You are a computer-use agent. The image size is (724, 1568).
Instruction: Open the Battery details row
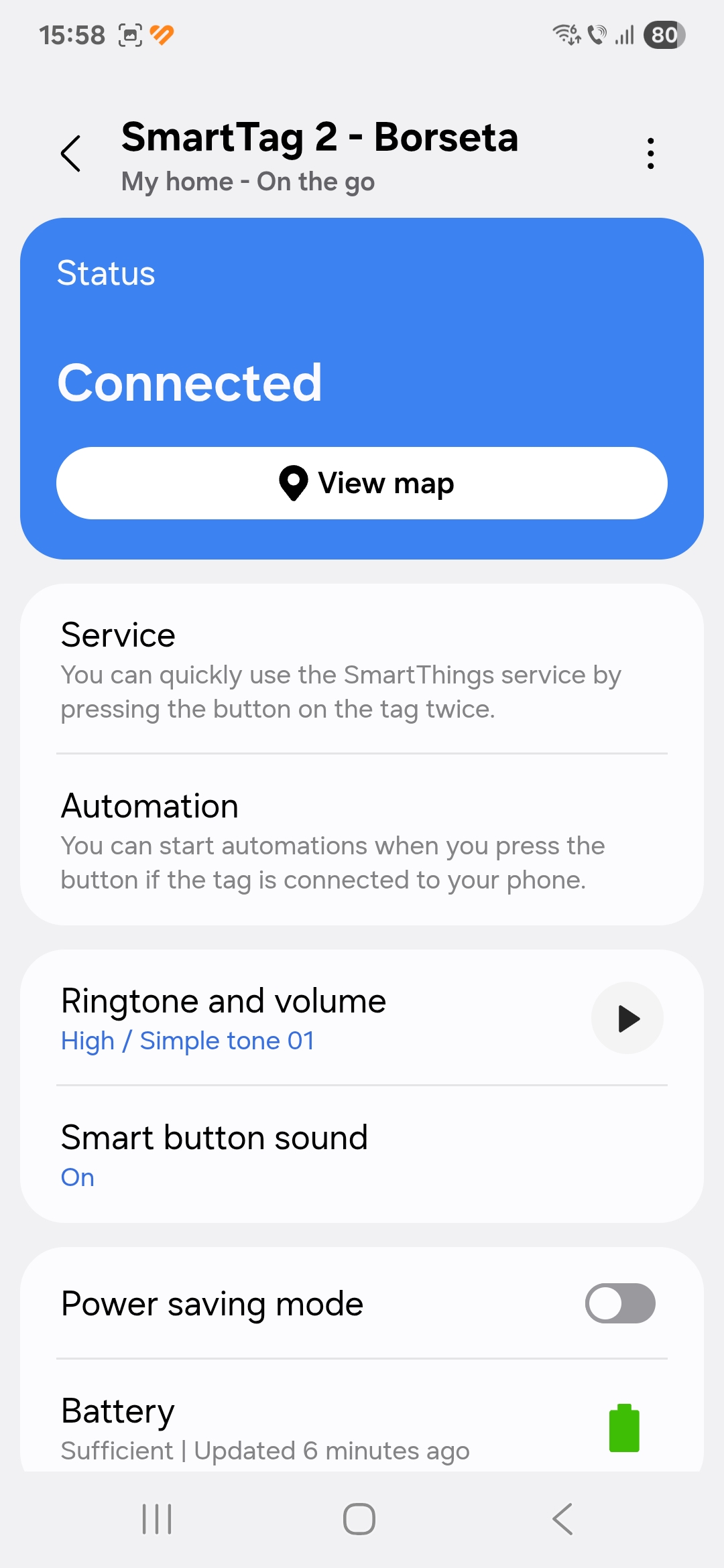pos(362,1417)
